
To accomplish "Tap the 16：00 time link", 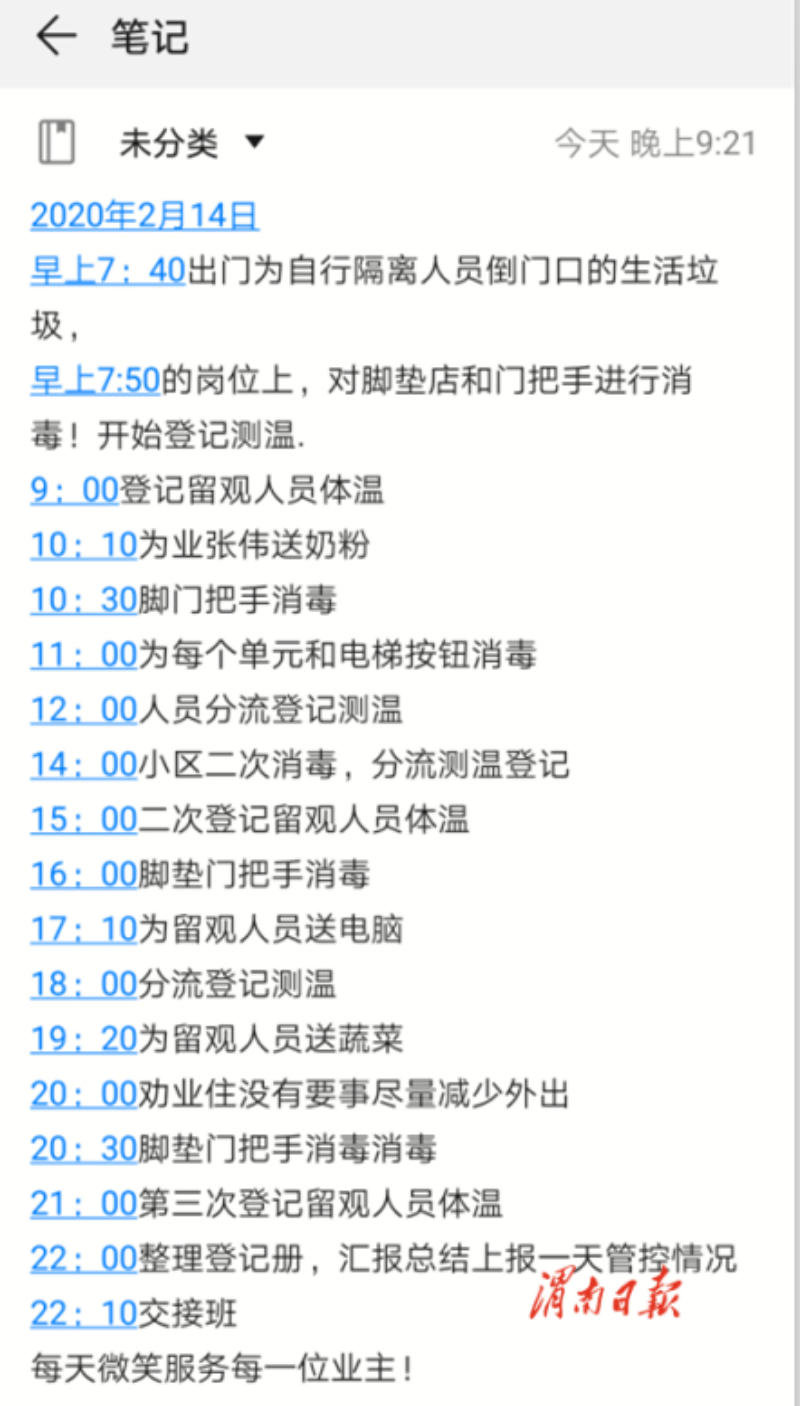I will coord(83,875).
